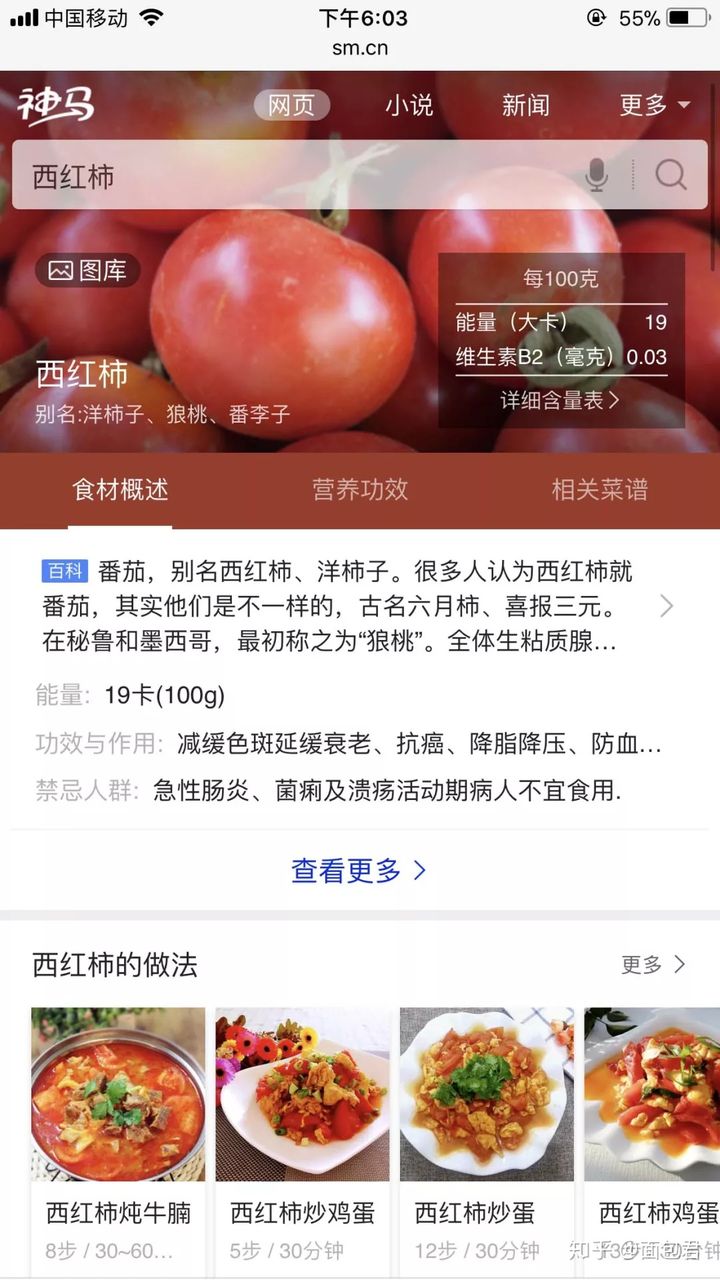
Task: Open the 图库 image gallery
Action: 88,270
